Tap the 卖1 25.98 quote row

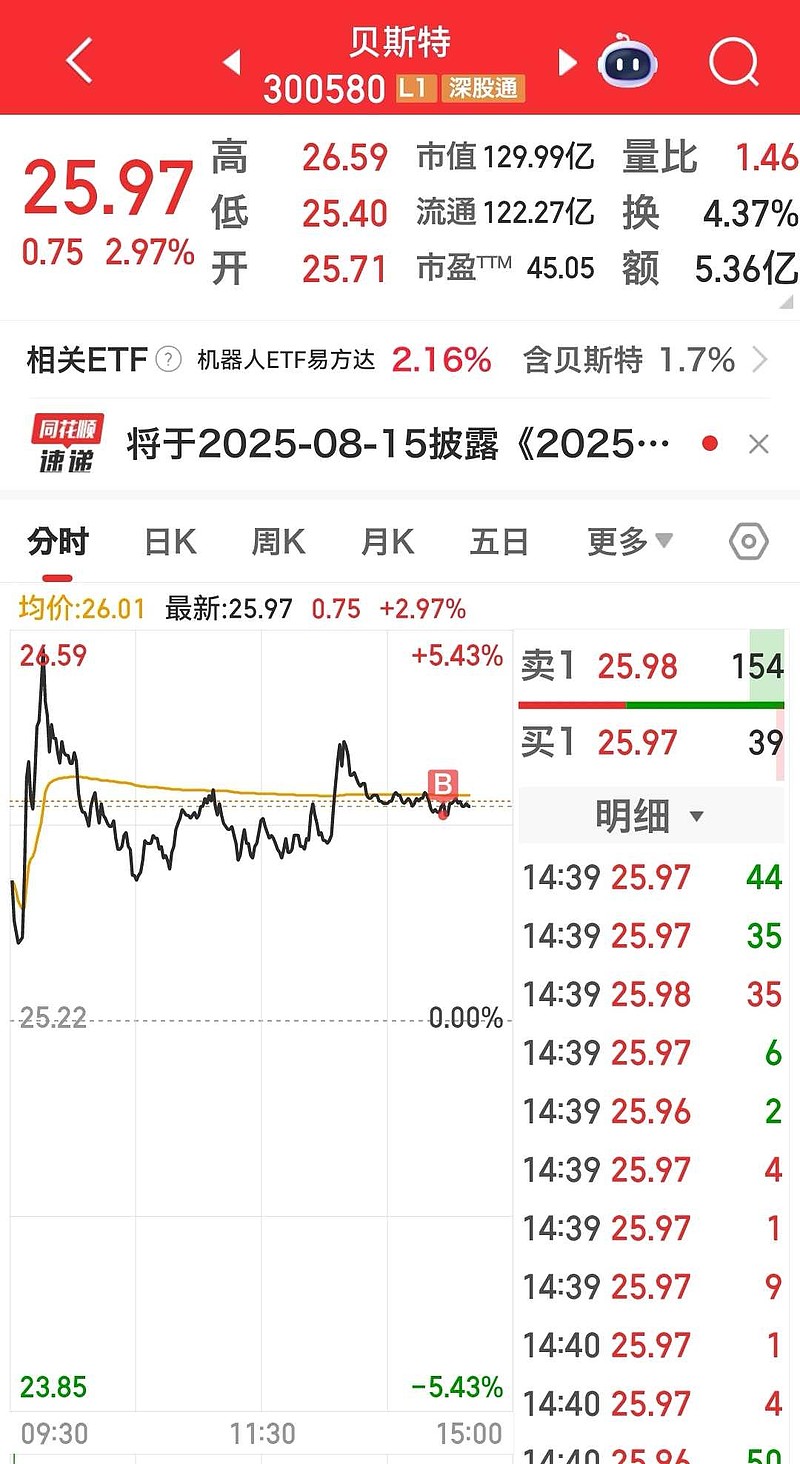(x=652, y=666)
